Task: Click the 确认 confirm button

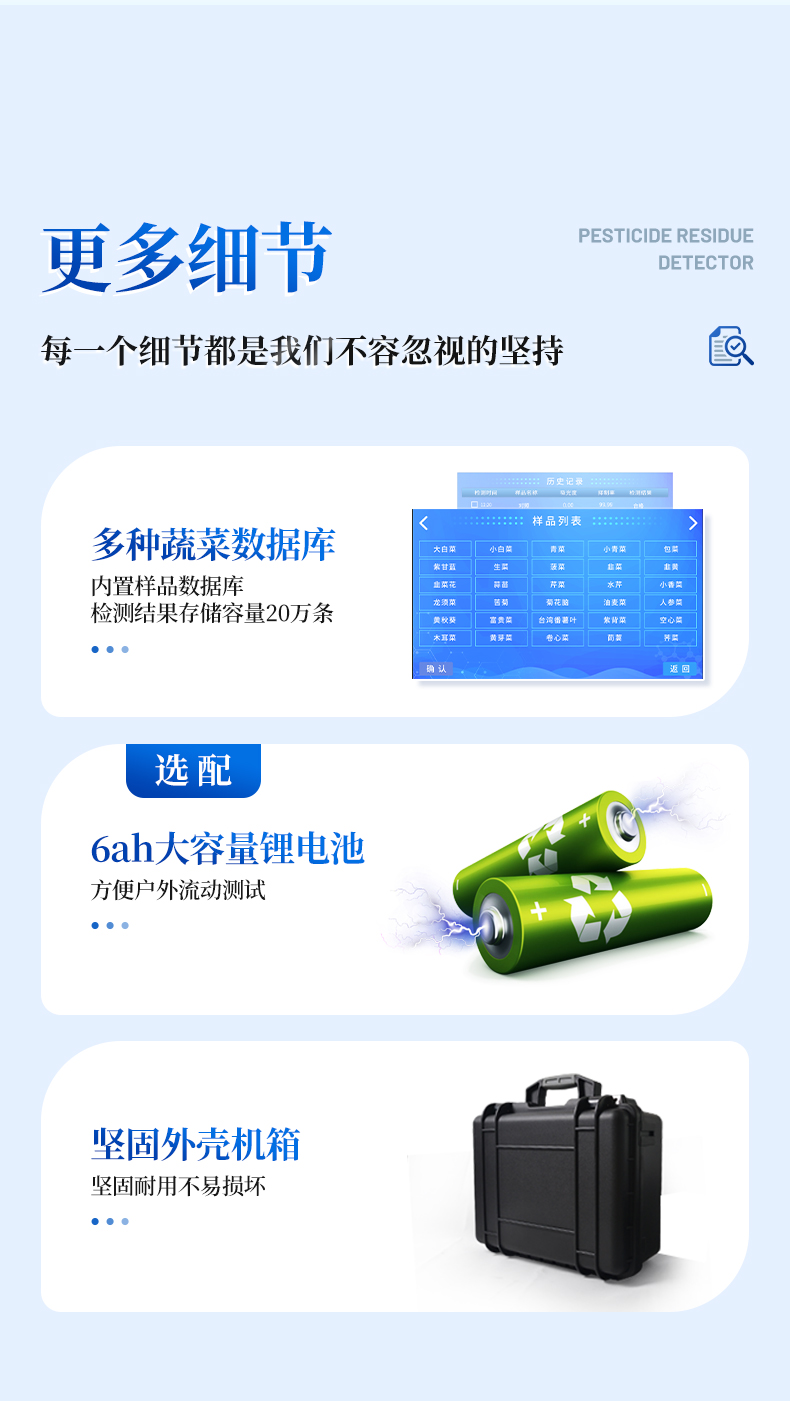Action: (437, 668)
